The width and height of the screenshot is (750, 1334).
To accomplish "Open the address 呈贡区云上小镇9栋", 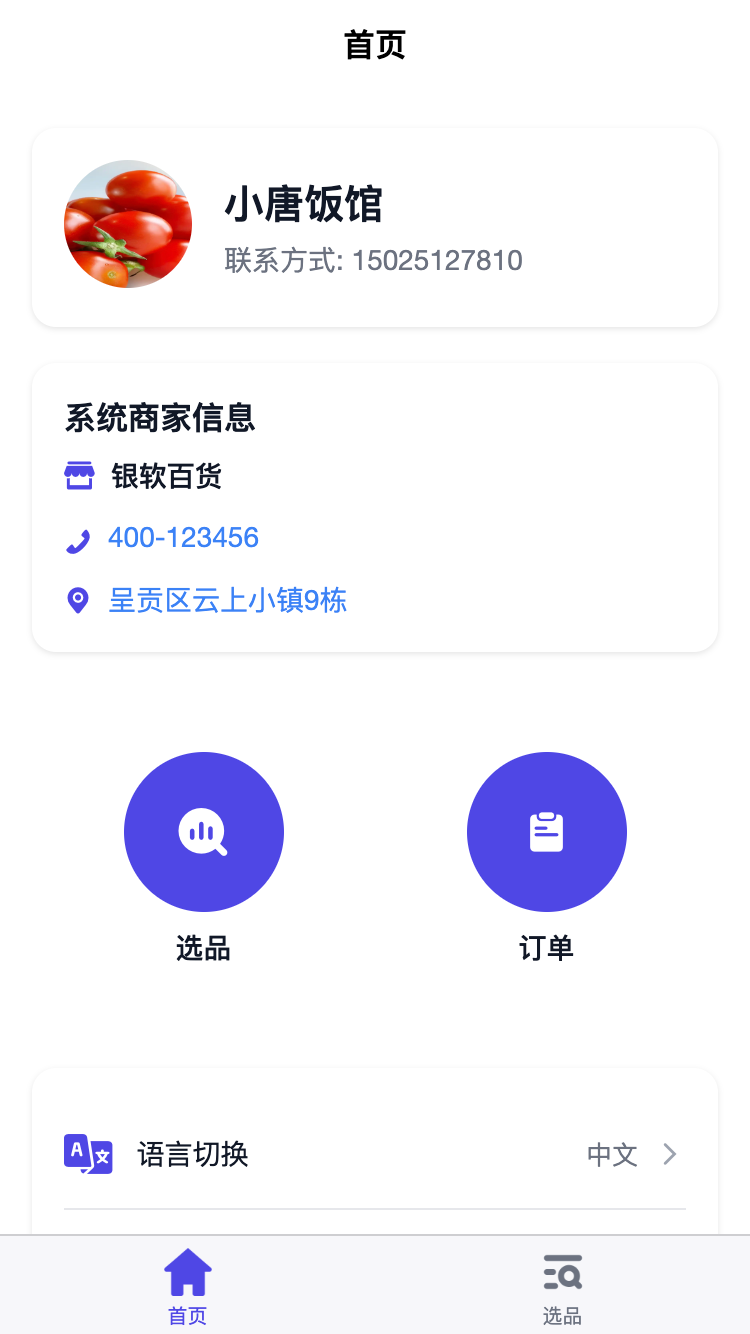I will 227,600.
